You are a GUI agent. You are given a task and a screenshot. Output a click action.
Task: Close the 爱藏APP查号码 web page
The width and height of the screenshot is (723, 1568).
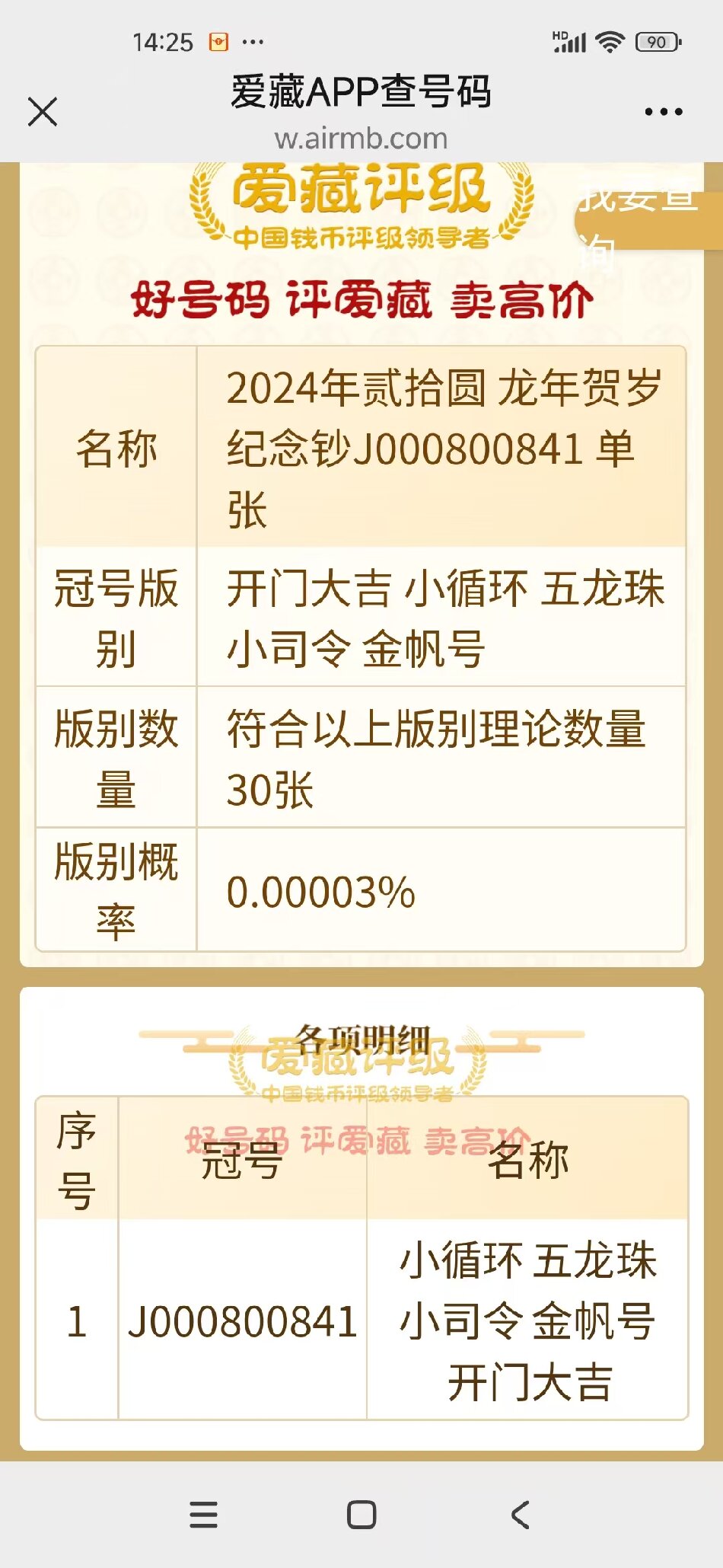tap(43, 112)
